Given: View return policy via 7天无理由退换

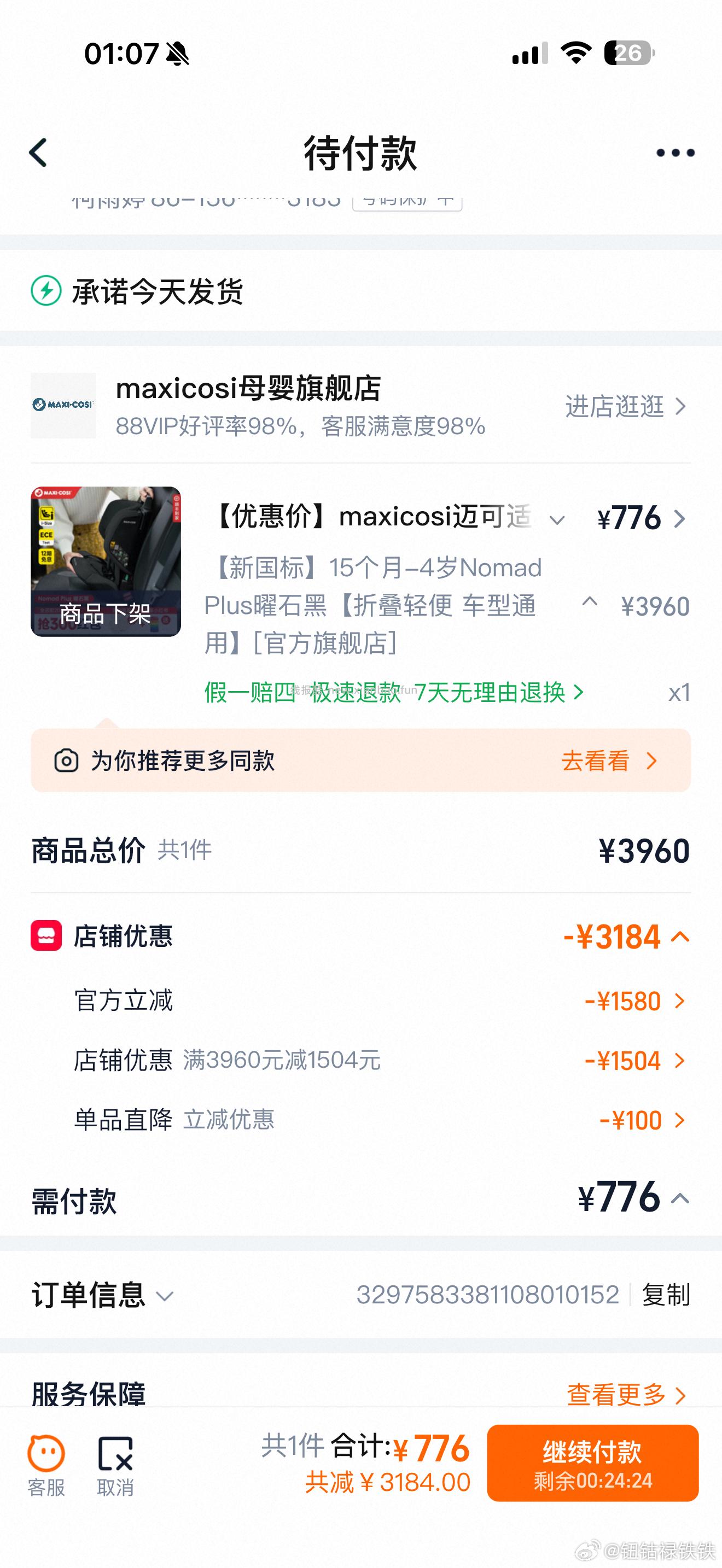Looking at the screenshot, I should (x=490, y=693).
